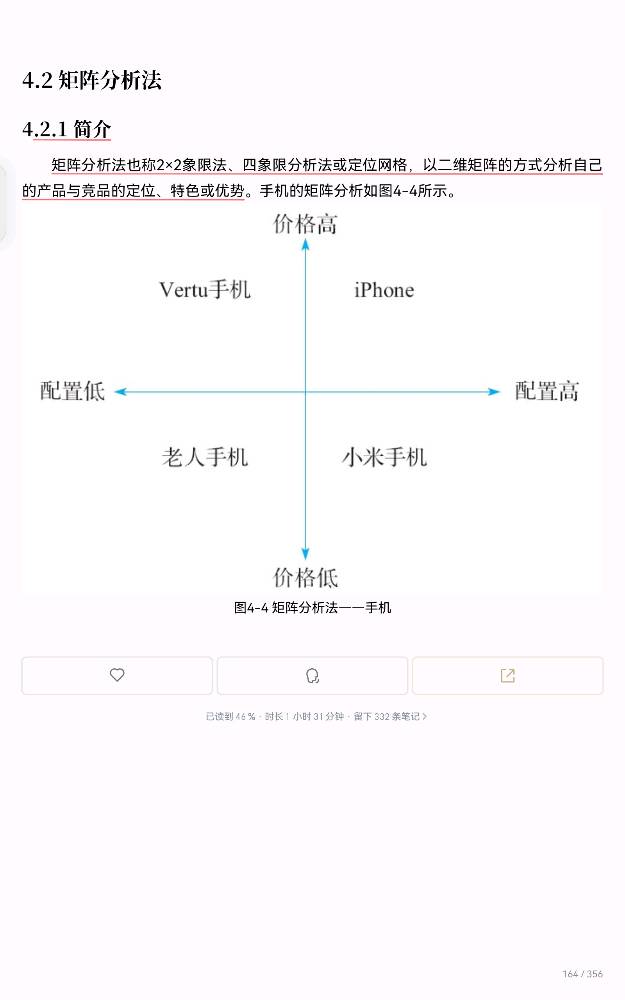The image size is (625, 1000).
Task: Enlarge the 图4-4 matrix analysis figure
Action: point(312,400)
